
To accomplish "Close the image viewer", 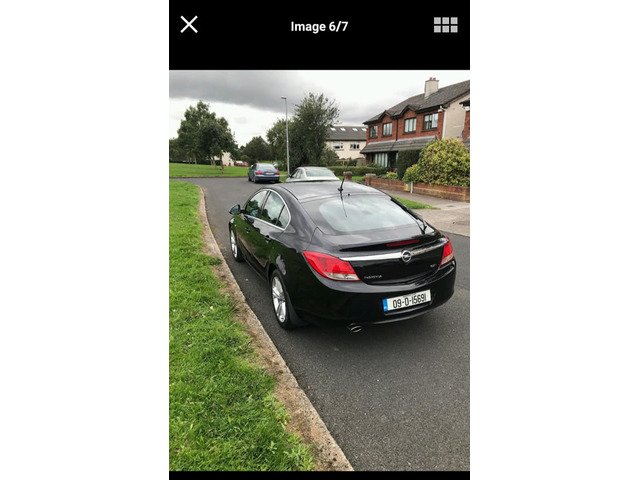I will 189,25.
